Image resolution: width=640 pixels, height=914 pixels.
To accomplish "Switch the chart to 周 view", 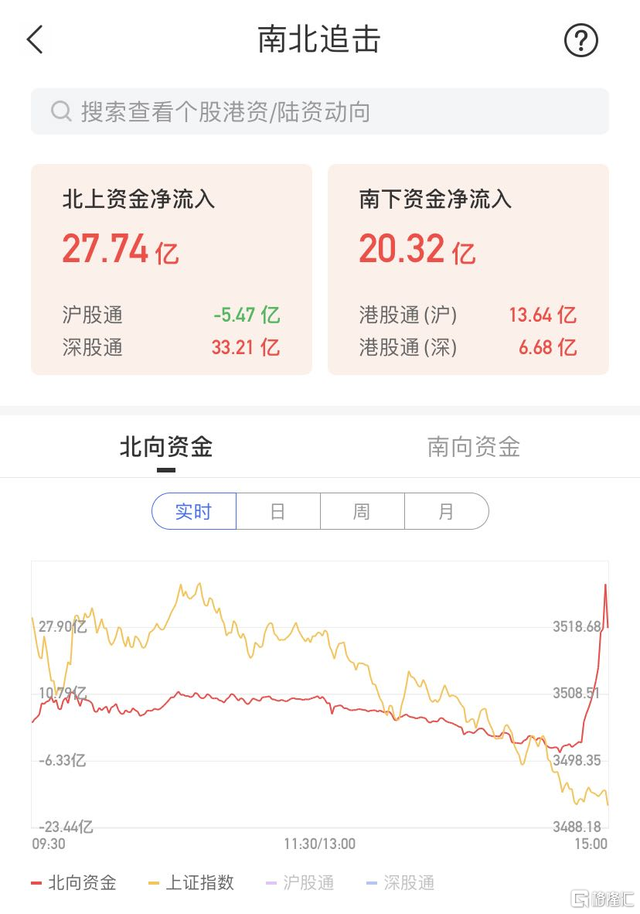I will (362, 511).
